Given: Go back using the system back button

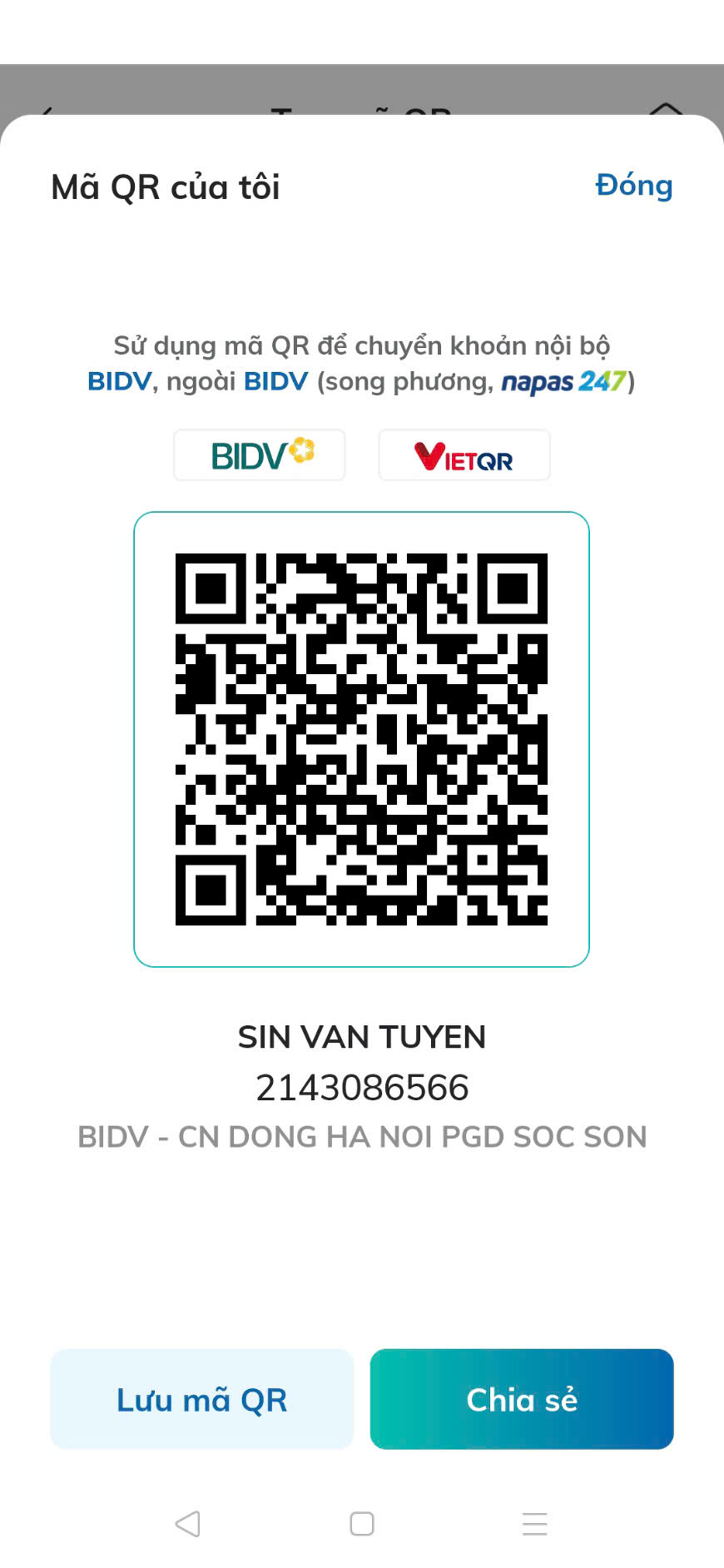Looking at the screenshot, I should coord(188,1524).
